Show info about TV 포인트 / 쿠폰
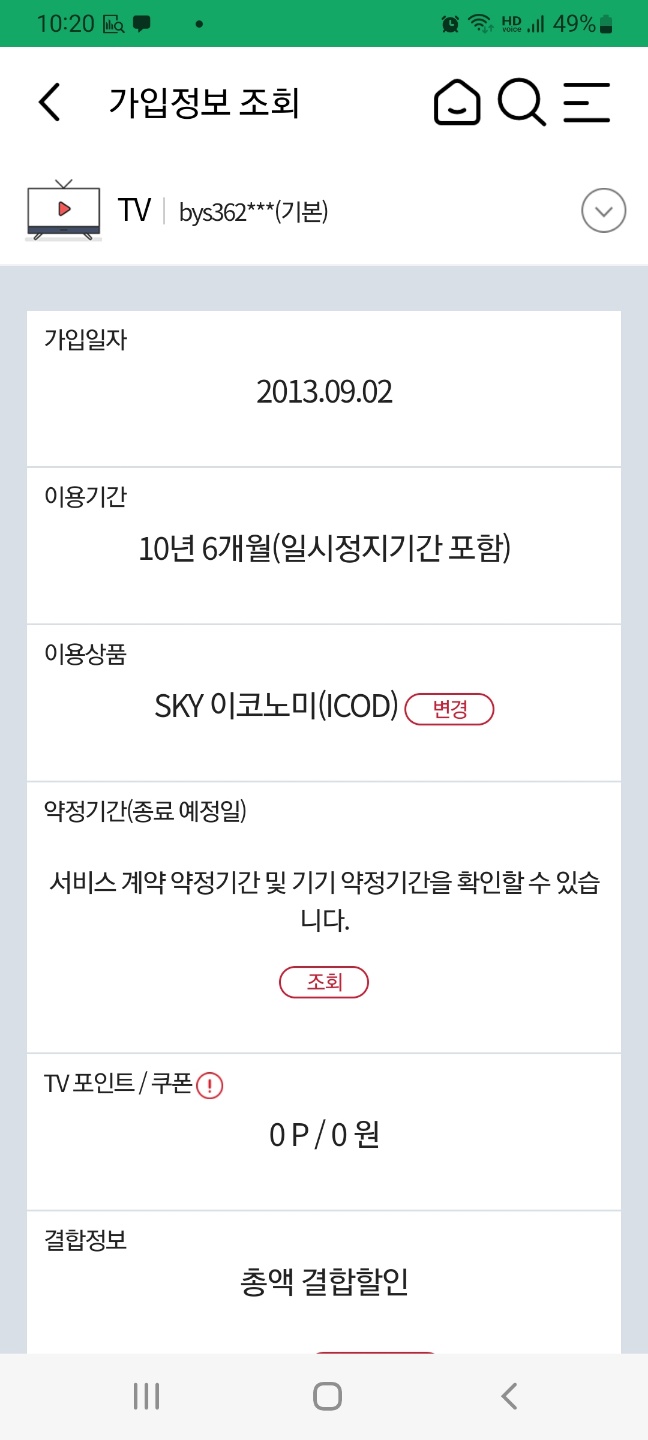The height and width of the screenshot is (1440, 648). [210, 1085]
